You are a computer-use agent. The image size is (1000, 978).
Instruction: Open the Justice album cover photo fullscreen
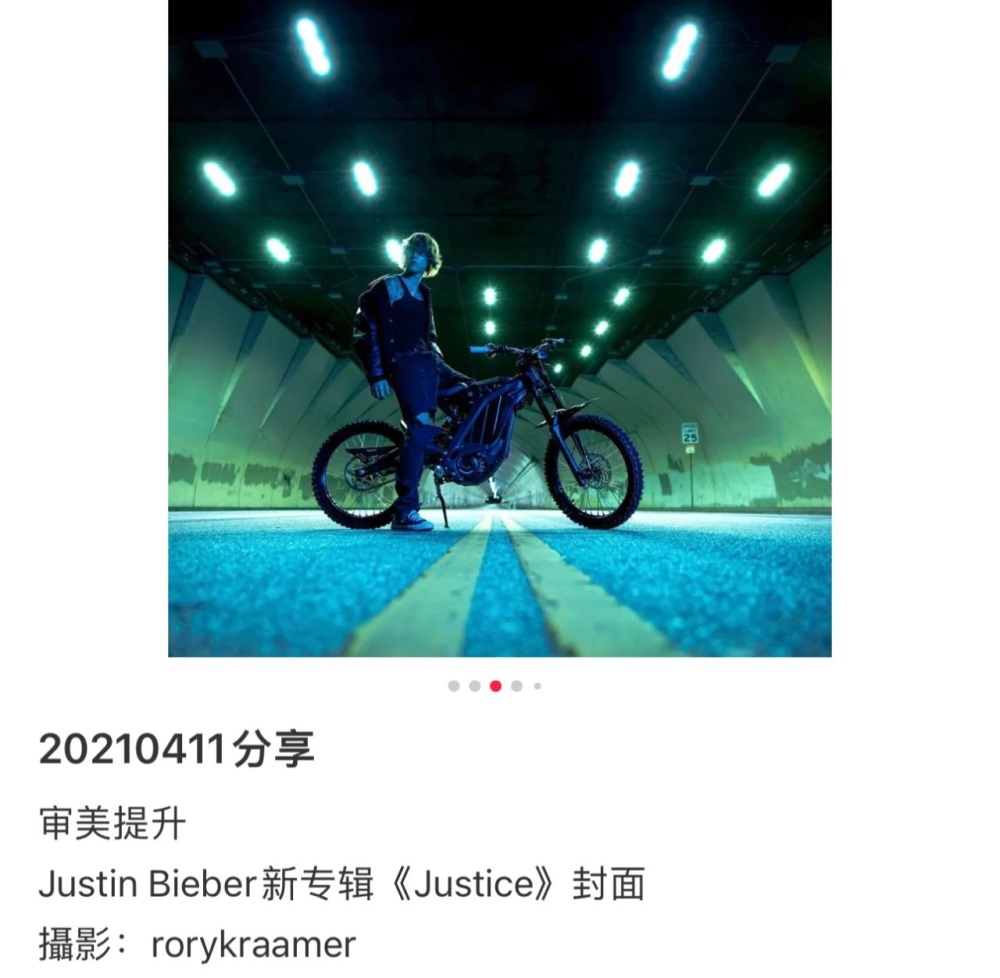pyautogui.click(x=499, y=328)
